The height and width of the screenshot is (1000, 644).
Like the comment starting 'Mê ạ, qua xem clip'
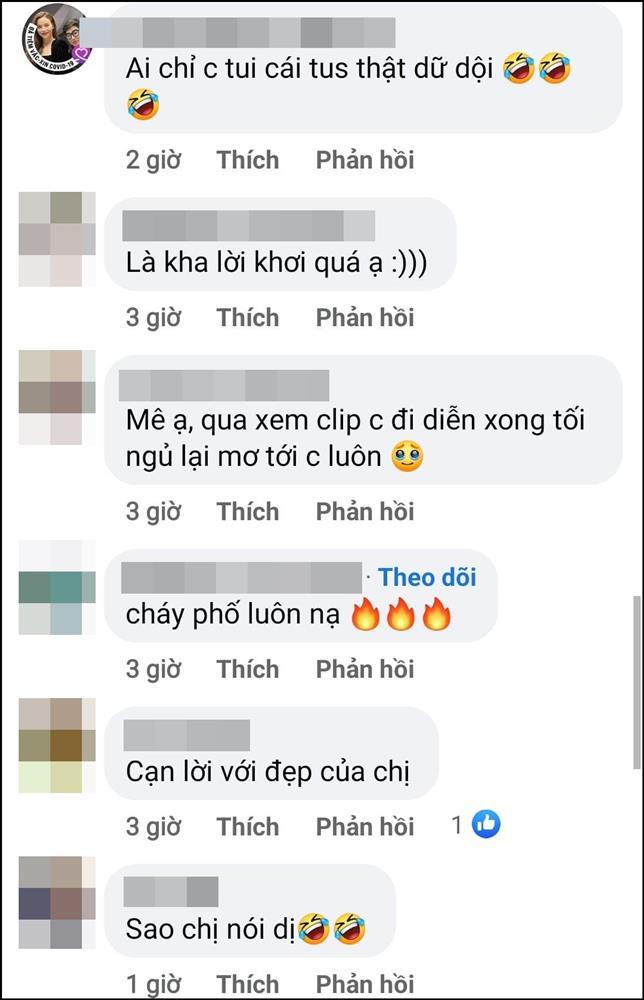(x=248, y=512)
